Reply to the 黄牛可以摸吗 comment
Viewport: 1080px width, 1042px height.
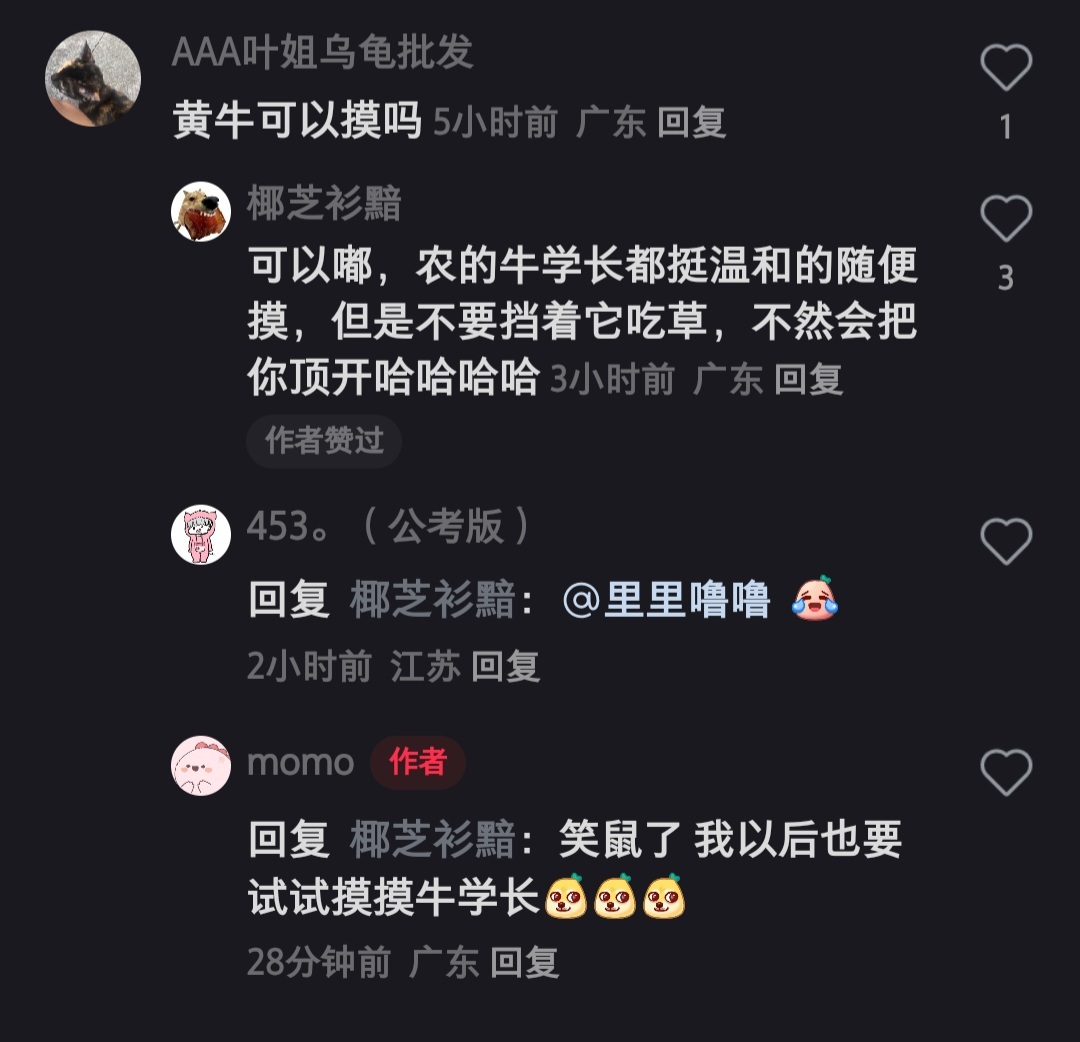click(x=691, y=123)
